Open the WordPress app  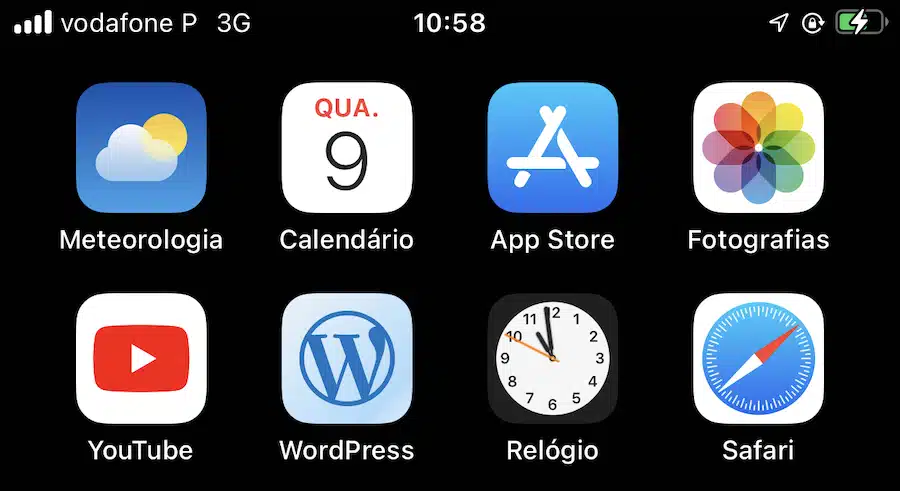[x=346, y=358]
